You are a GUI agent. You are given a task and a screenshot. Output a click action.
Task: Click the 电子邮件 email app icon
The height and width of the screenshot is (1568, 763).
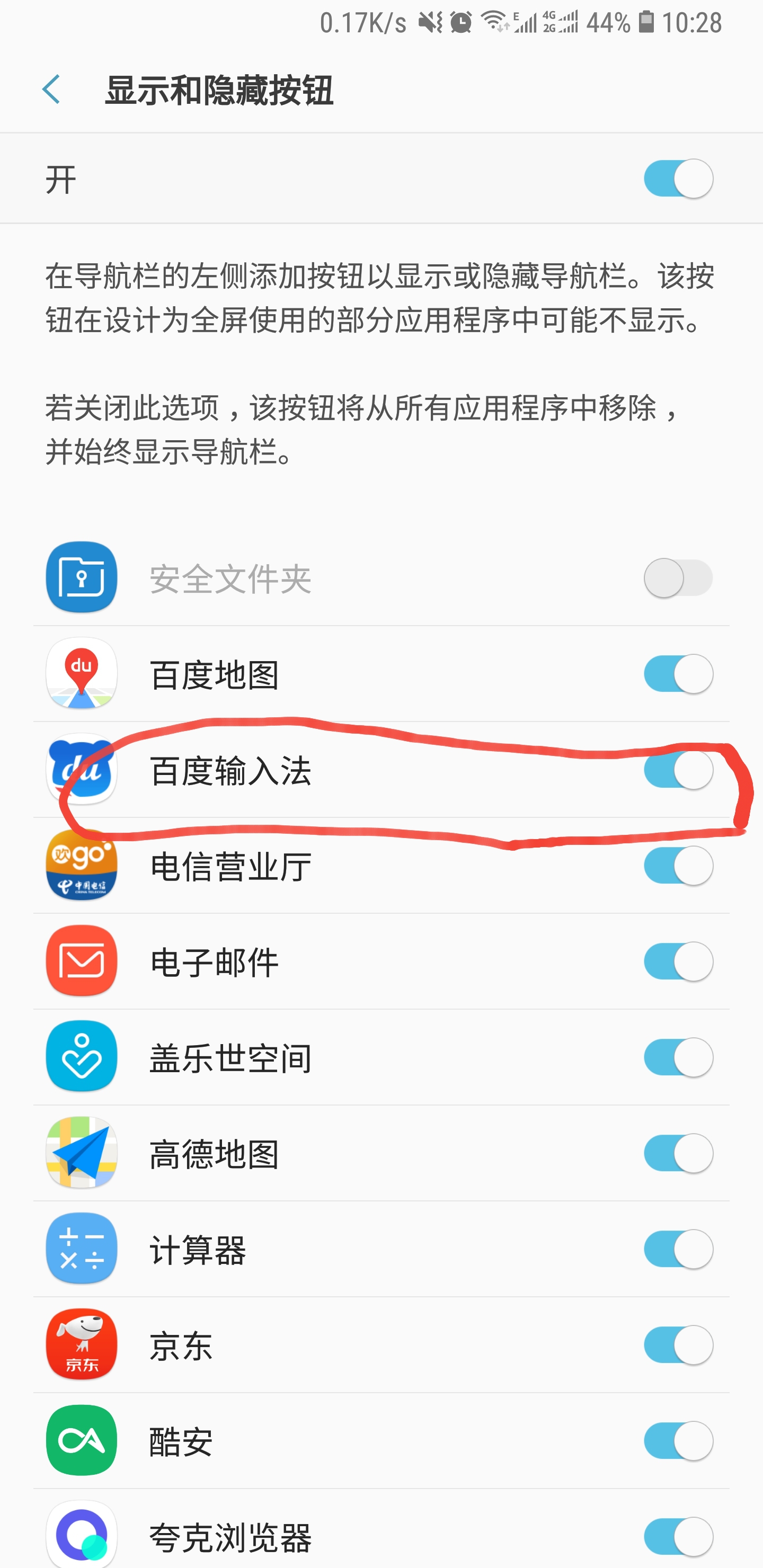[x=81, y=962]
